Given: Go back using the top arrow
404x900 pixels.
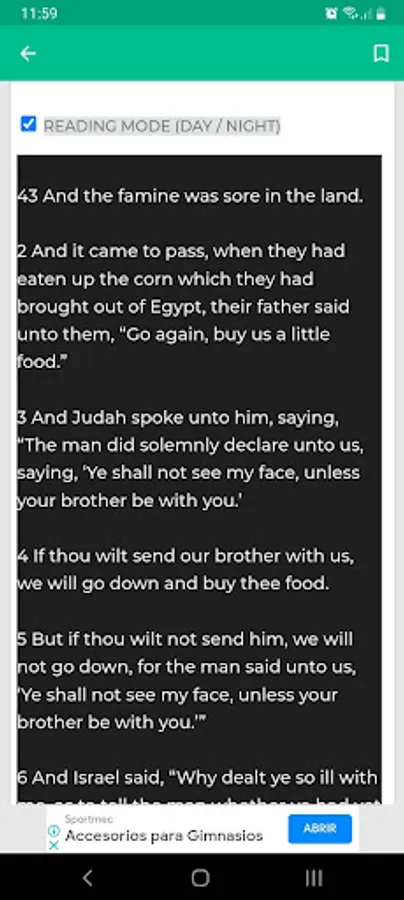Looking at the screenshot, I should point(28,53).
